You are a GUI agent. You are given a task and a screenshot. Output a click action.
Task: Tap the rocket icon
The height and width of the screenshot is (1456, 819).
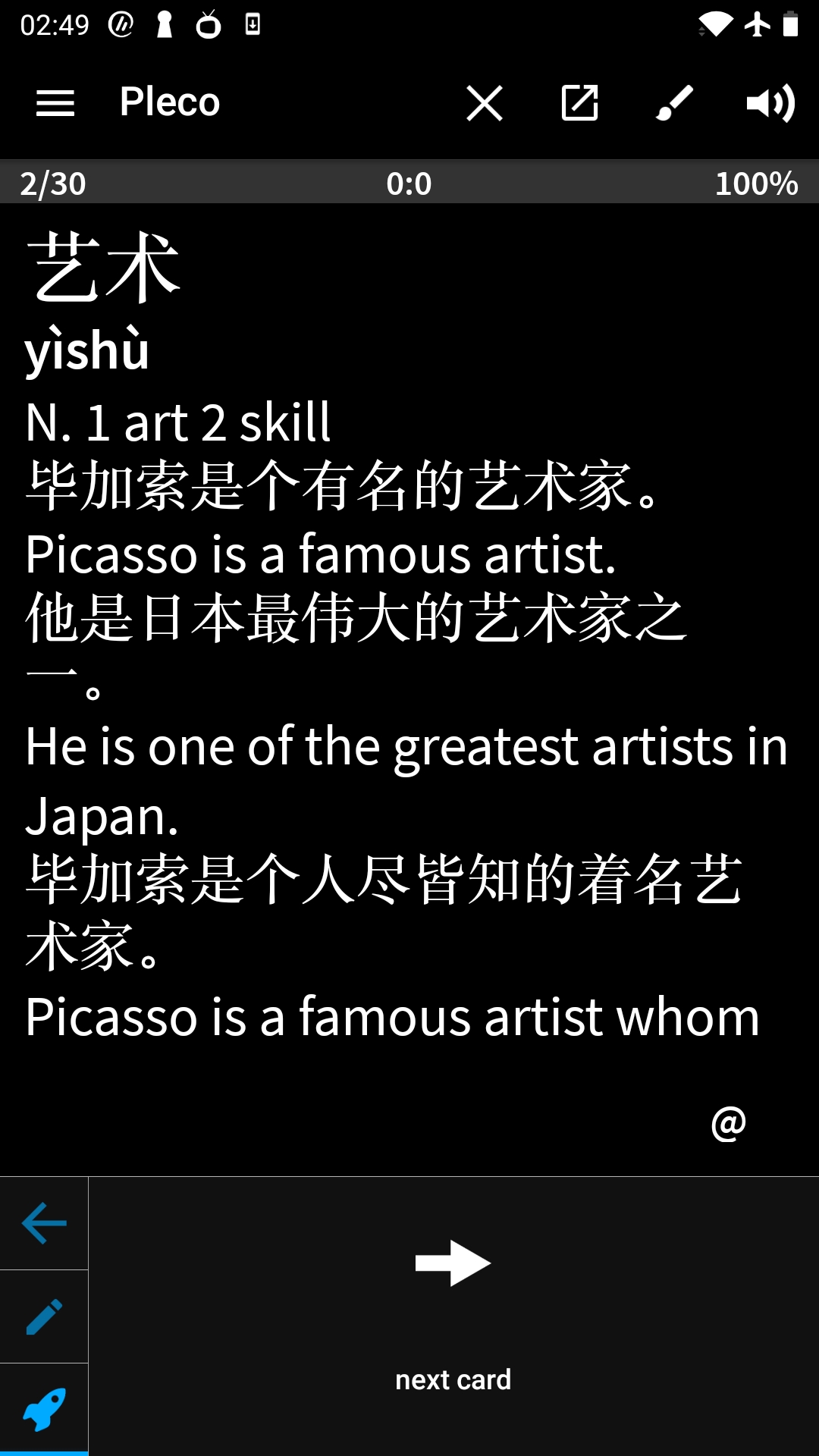coord(44,1409)
